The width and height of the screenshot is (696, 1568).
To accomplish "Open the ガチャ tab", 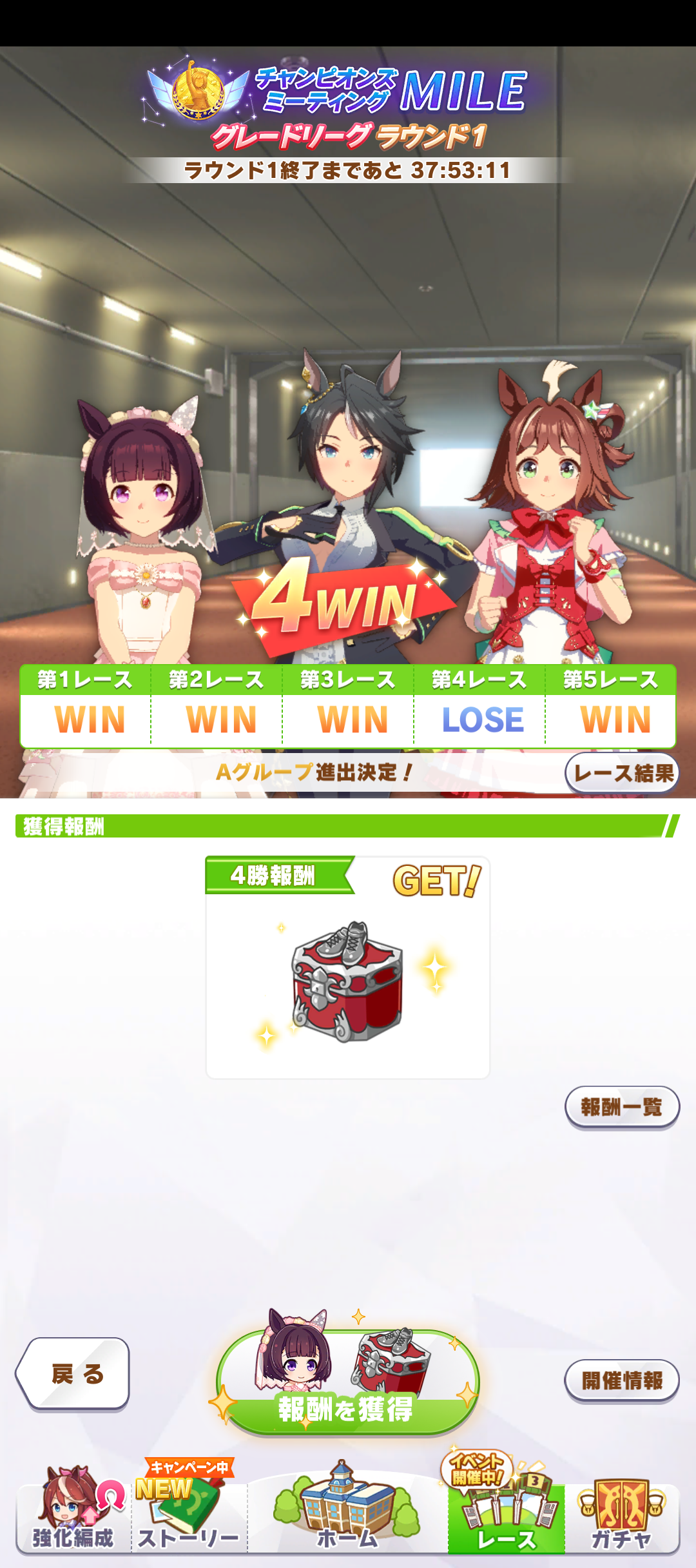I will 622,1515.
